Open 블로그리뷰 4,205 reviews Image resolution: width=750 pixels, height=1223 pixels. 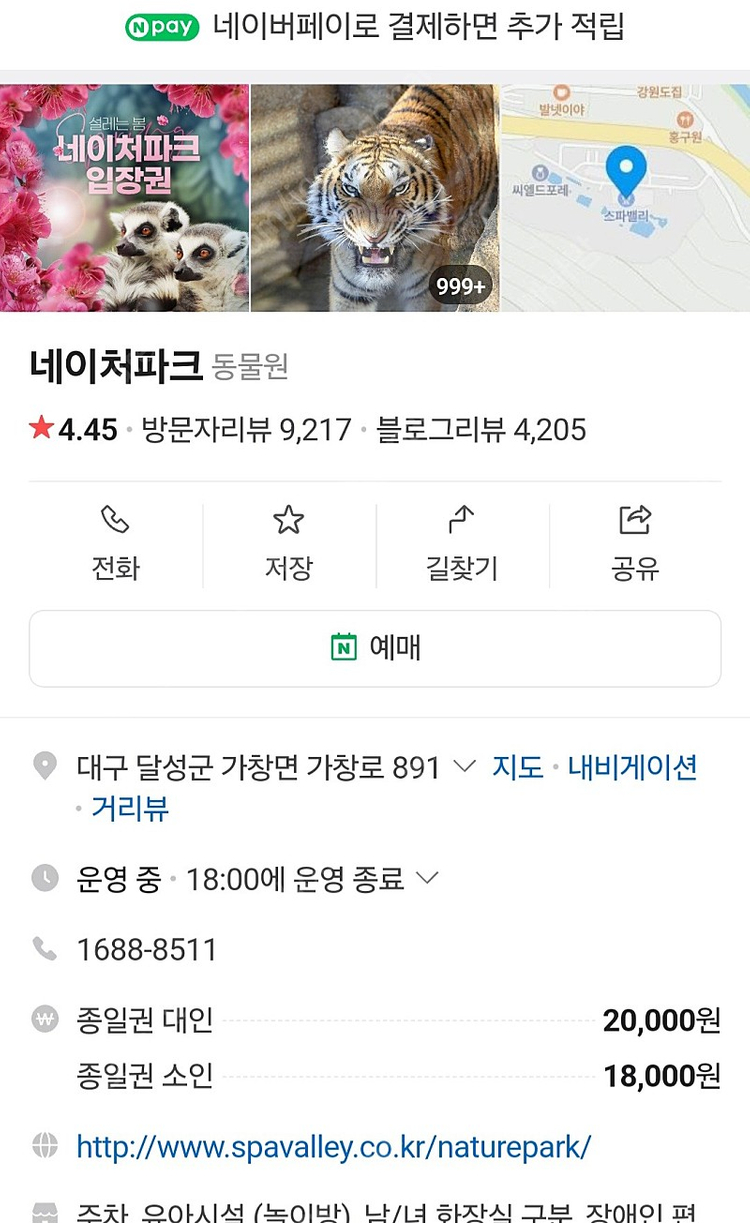point(481,430)
